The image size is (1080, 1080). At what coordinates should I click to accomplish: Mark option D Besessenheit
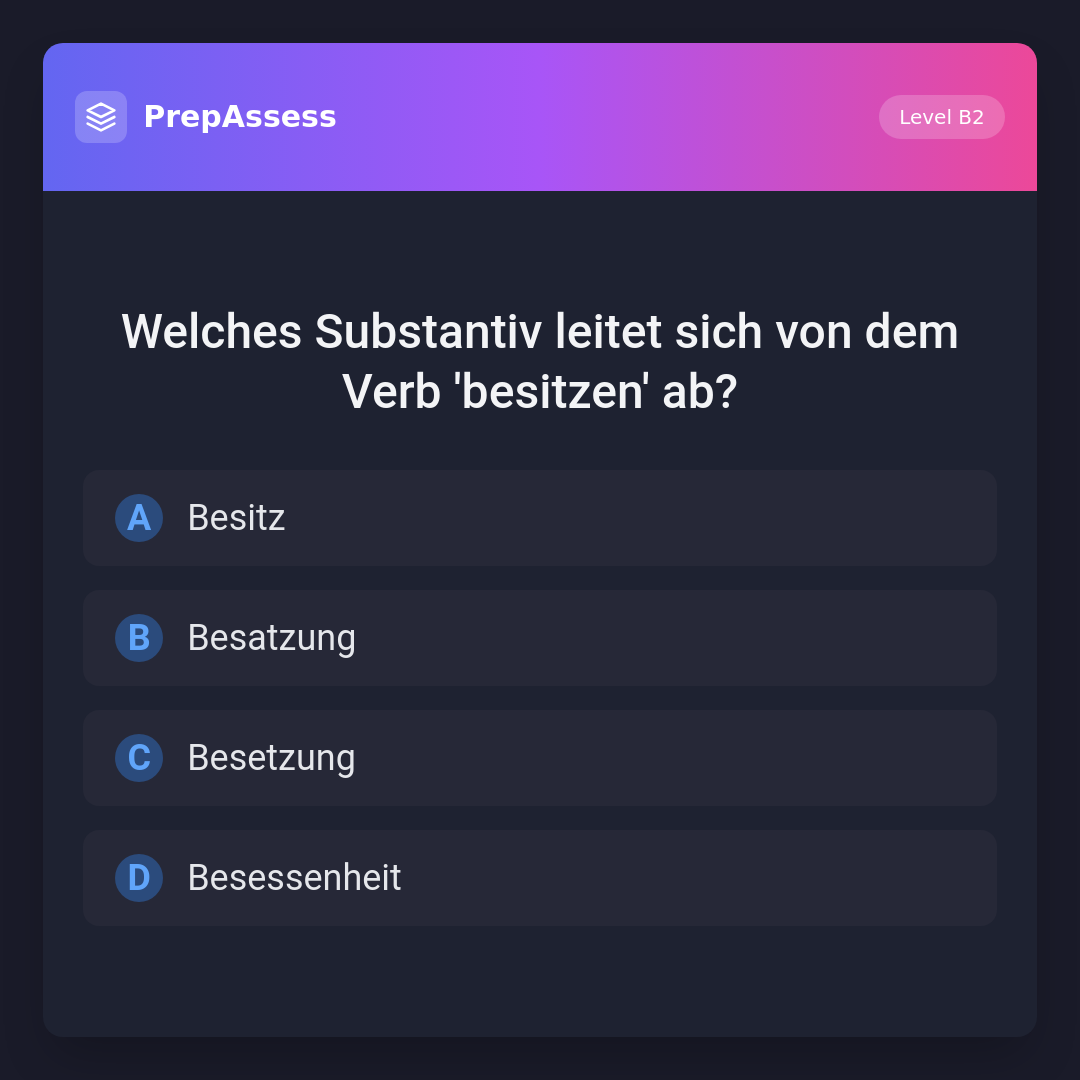tap(540, 878)
